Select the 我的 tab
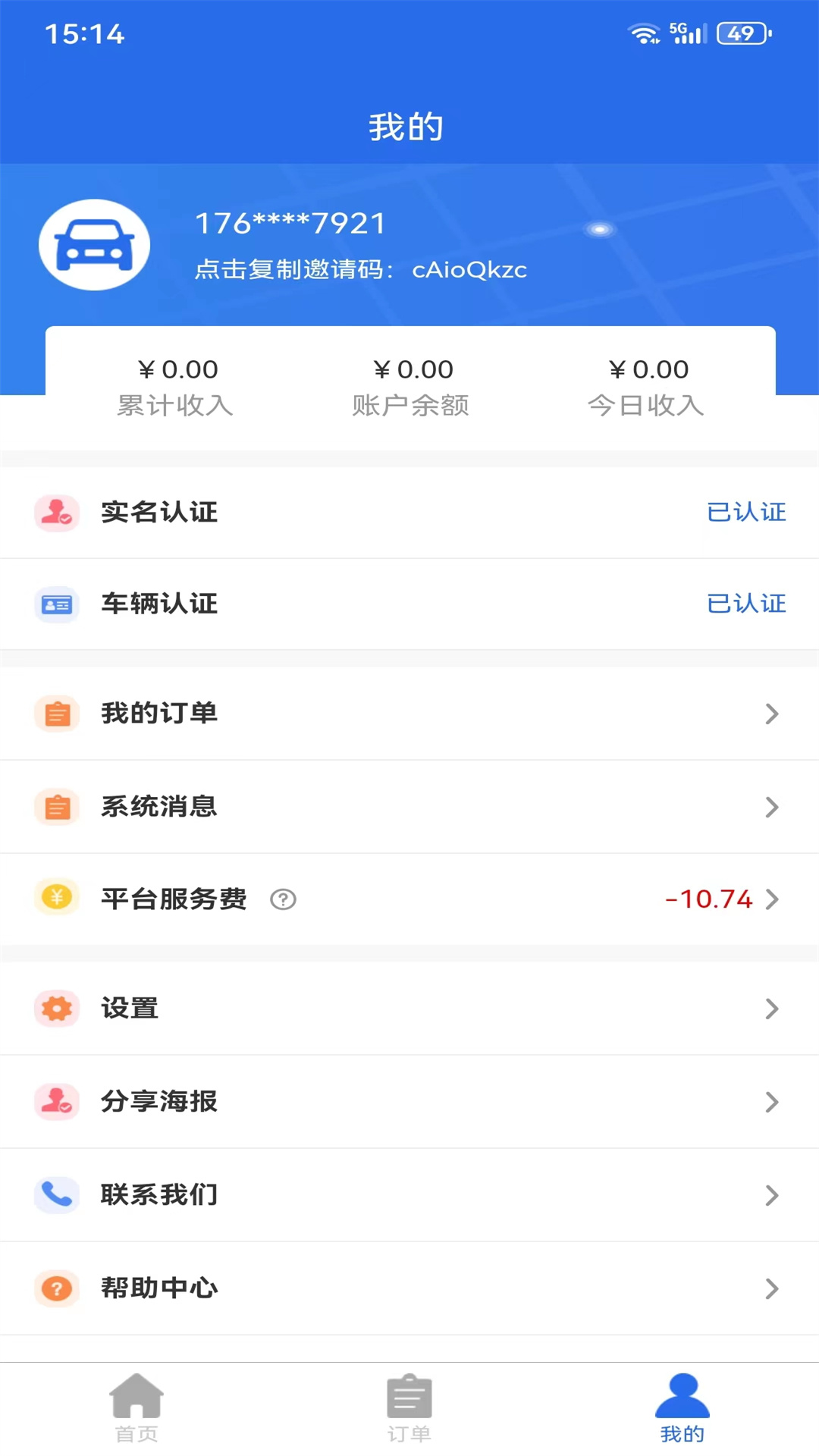 (x=682, y=1408)
